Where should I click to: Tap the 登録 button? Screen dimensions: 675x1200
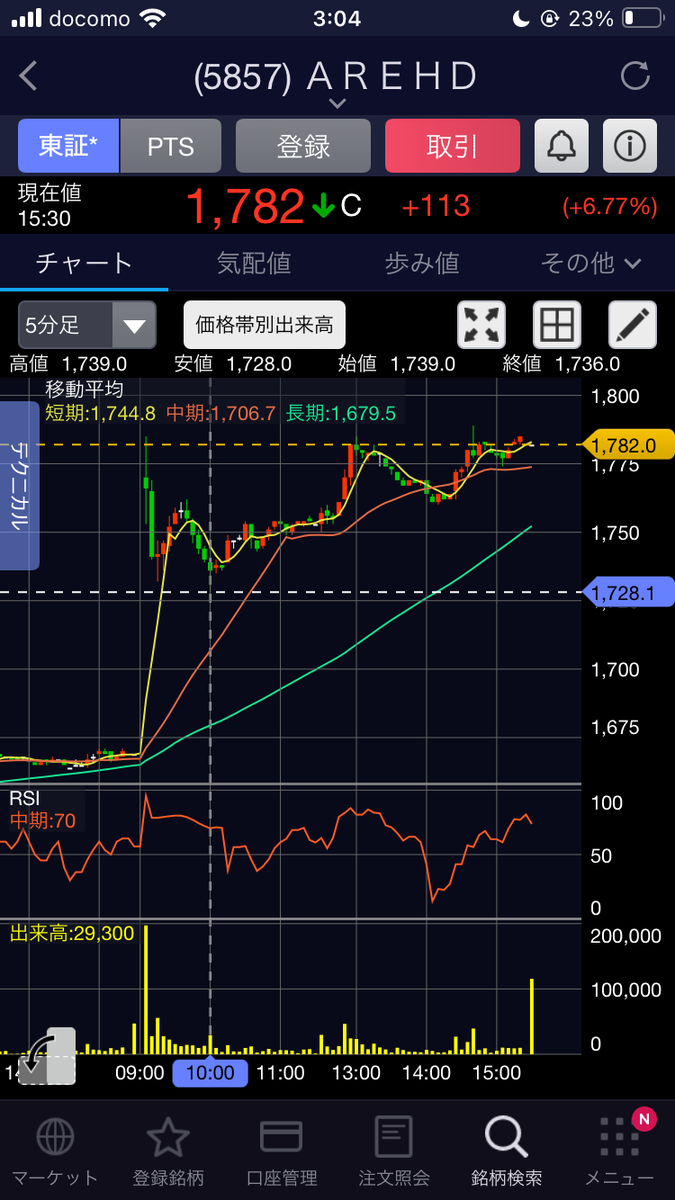(303, 146)
